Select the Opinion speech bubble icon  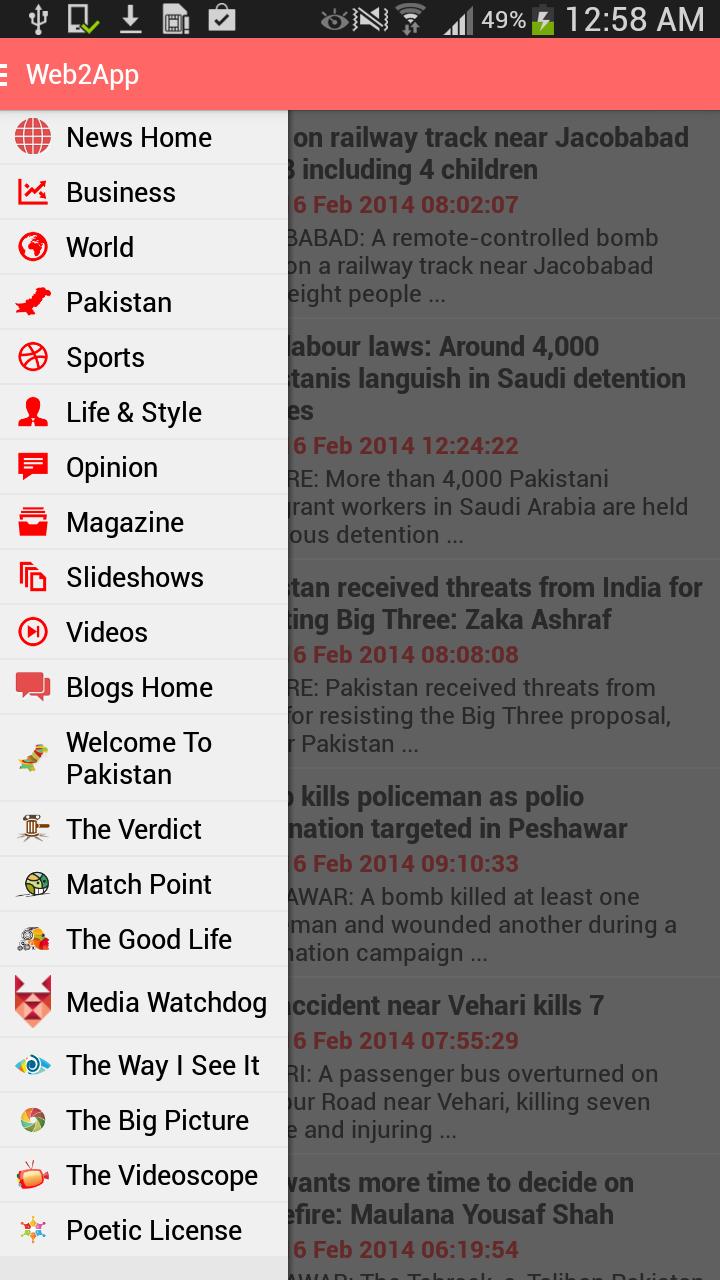pos(31,467)
